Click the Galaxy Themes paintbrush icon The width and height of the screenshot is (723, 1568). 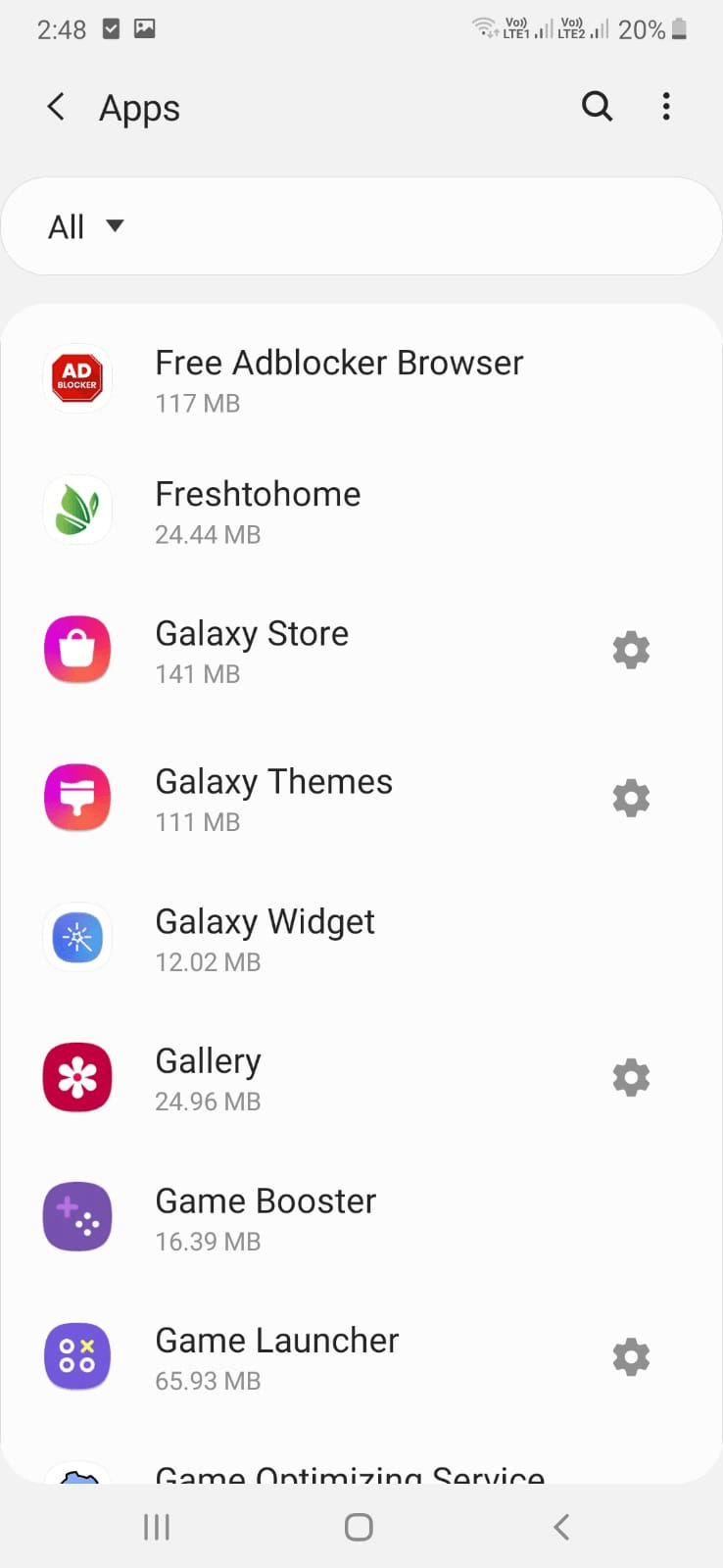pos(77,798)
